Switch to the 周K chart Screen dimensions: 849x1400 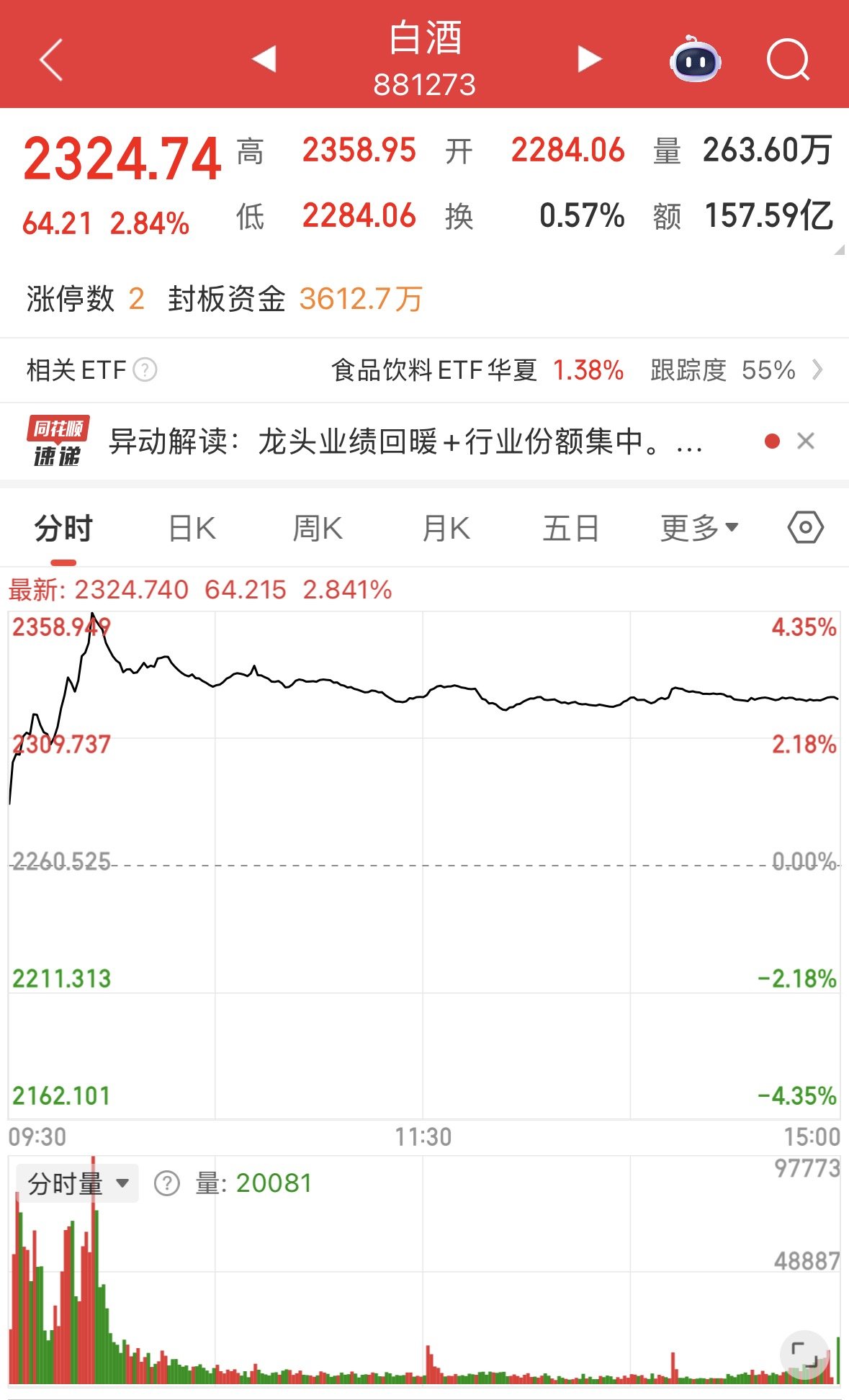[318, 529]
